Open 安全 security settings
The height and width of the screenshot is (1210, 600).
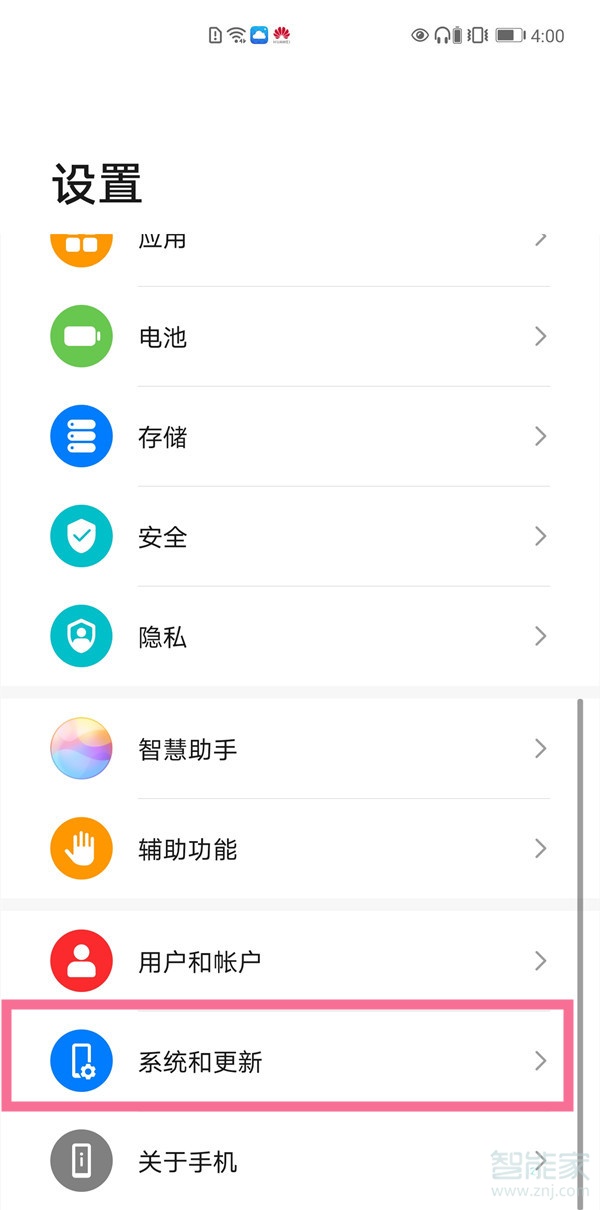300,537
